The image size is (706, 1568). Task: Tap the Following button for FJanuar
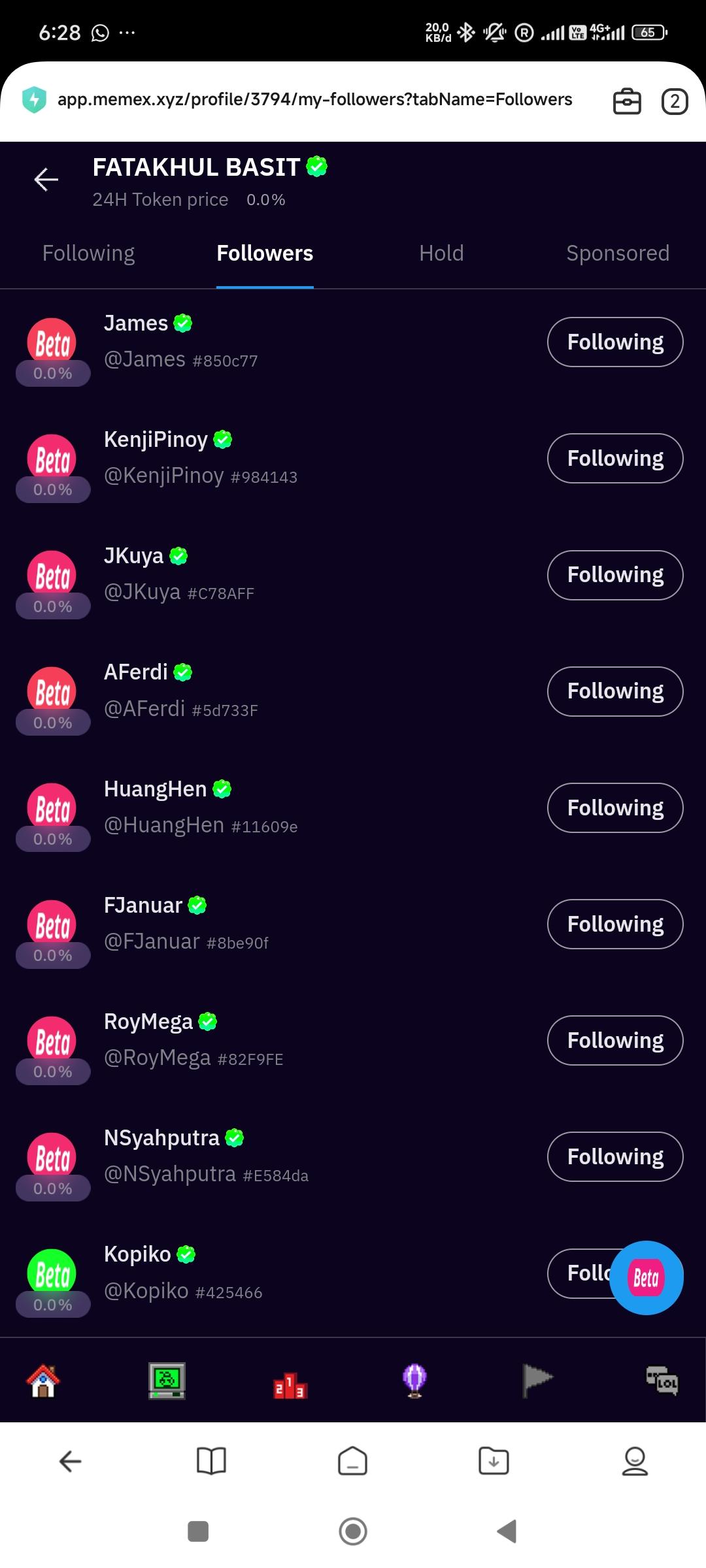coord(614,924)
